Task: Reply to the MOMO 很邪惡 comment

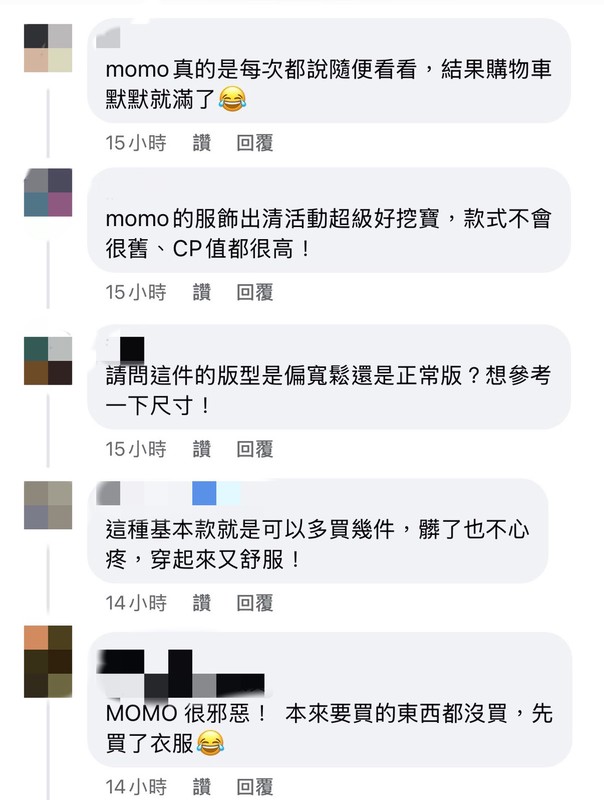Action: click(255, 786)
